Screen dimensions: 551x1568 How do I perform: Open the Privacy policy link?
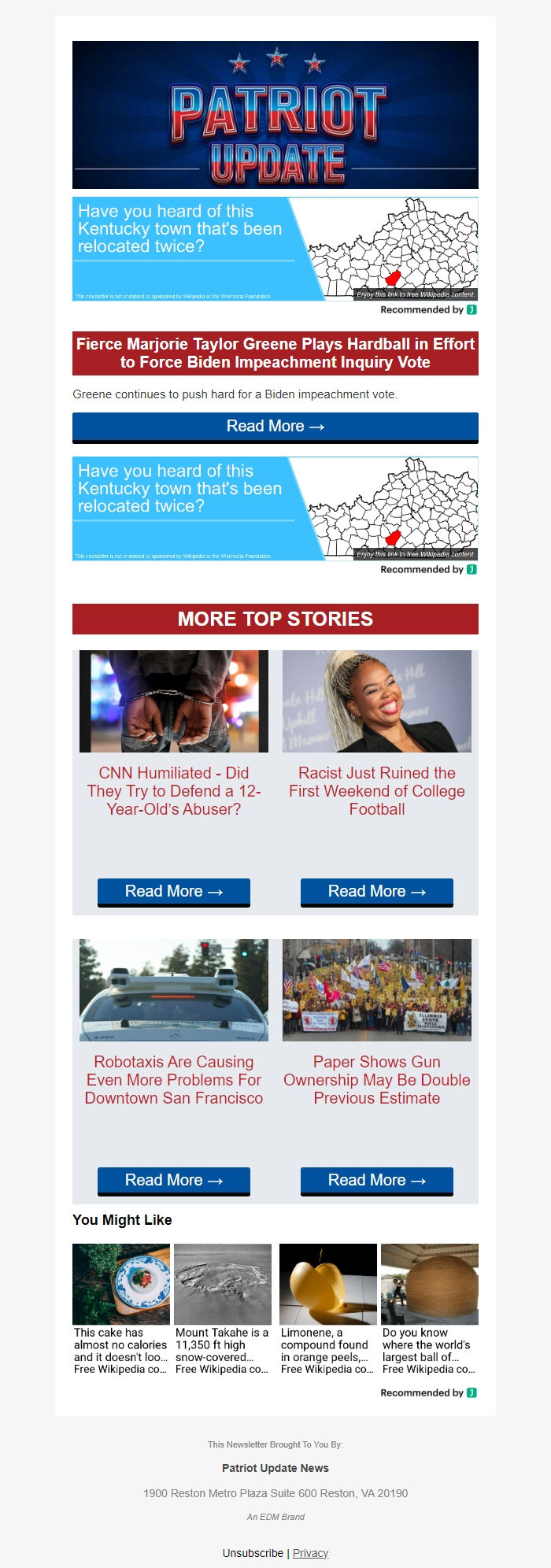coord(310,1553)
